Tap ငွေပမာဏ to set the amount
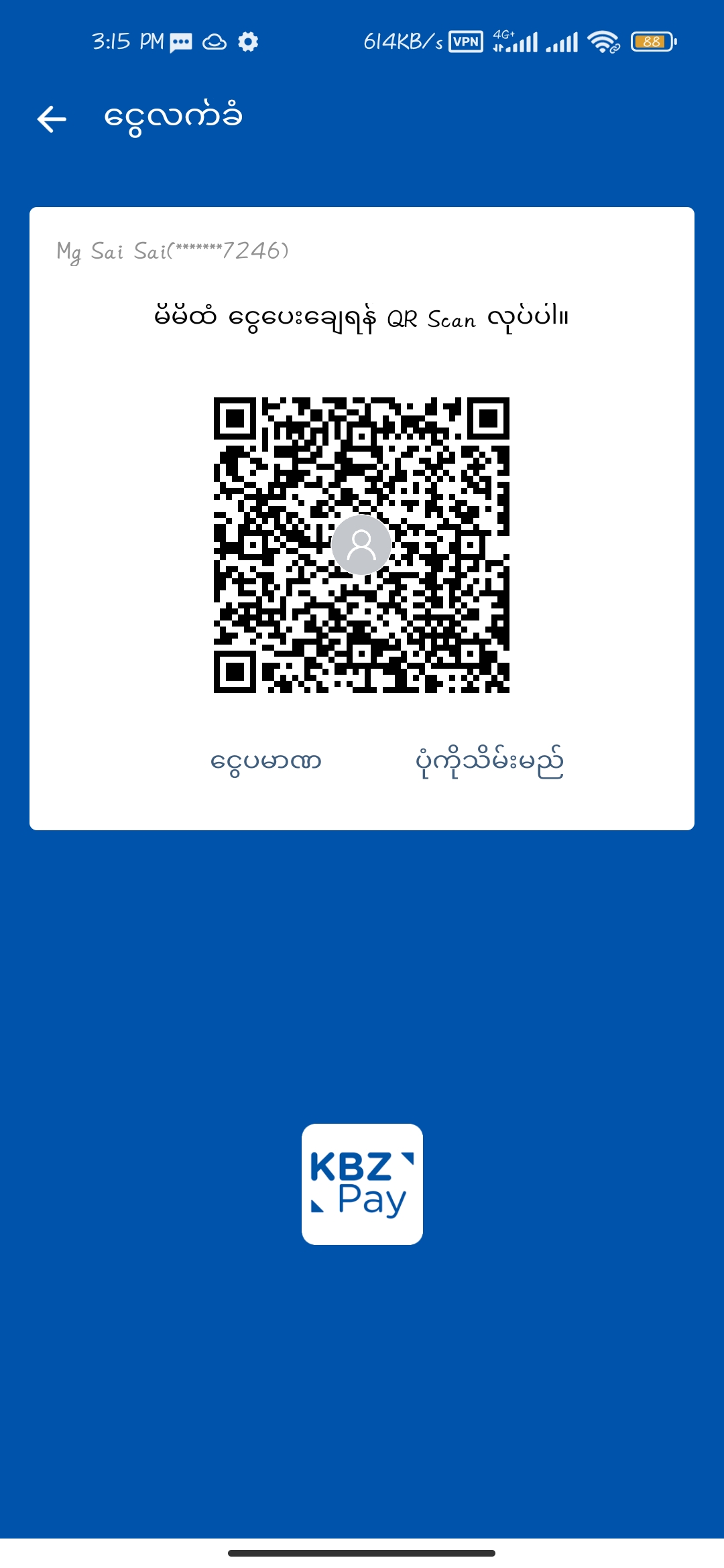This screenshot has width=724, height=1568. click(x=265, y=762)
